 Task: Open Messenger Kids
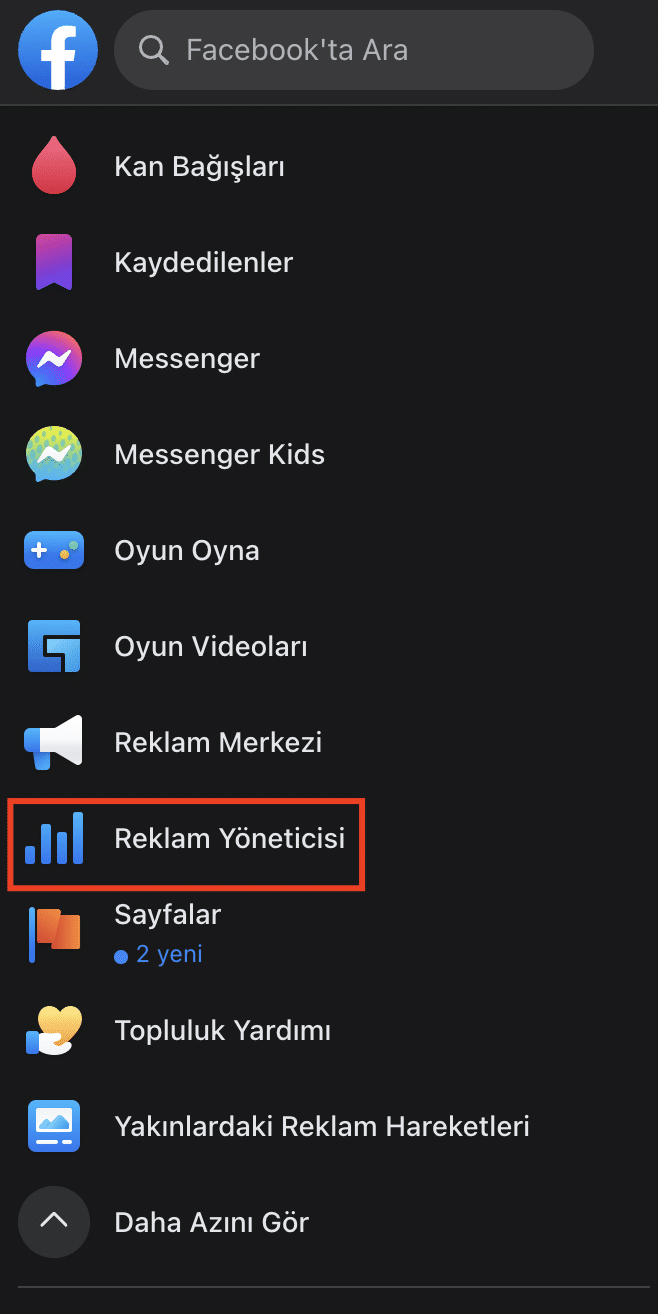coord(219,454)
